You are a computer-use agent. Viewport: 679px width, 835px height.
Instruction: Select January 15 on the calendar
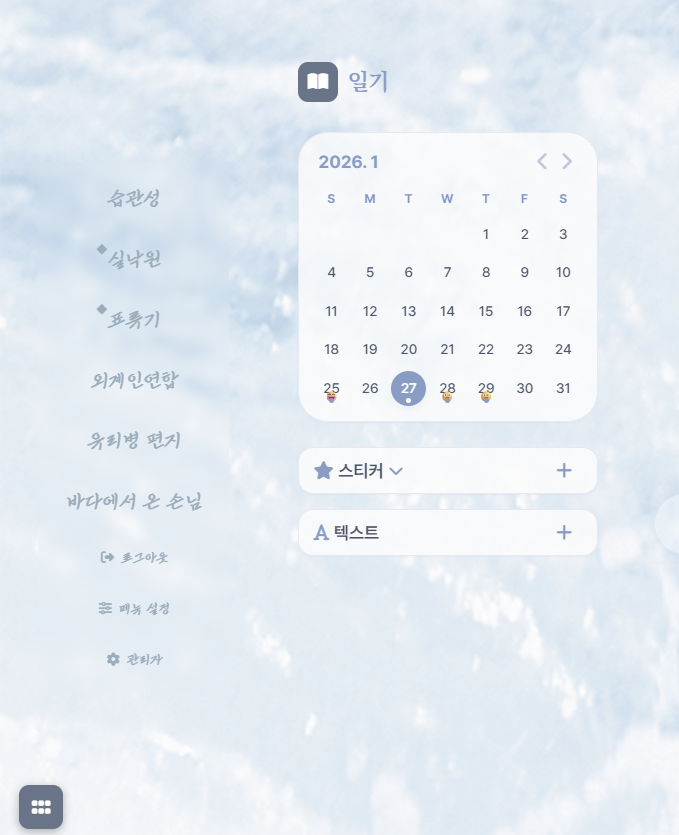click(x=485, y=311)
